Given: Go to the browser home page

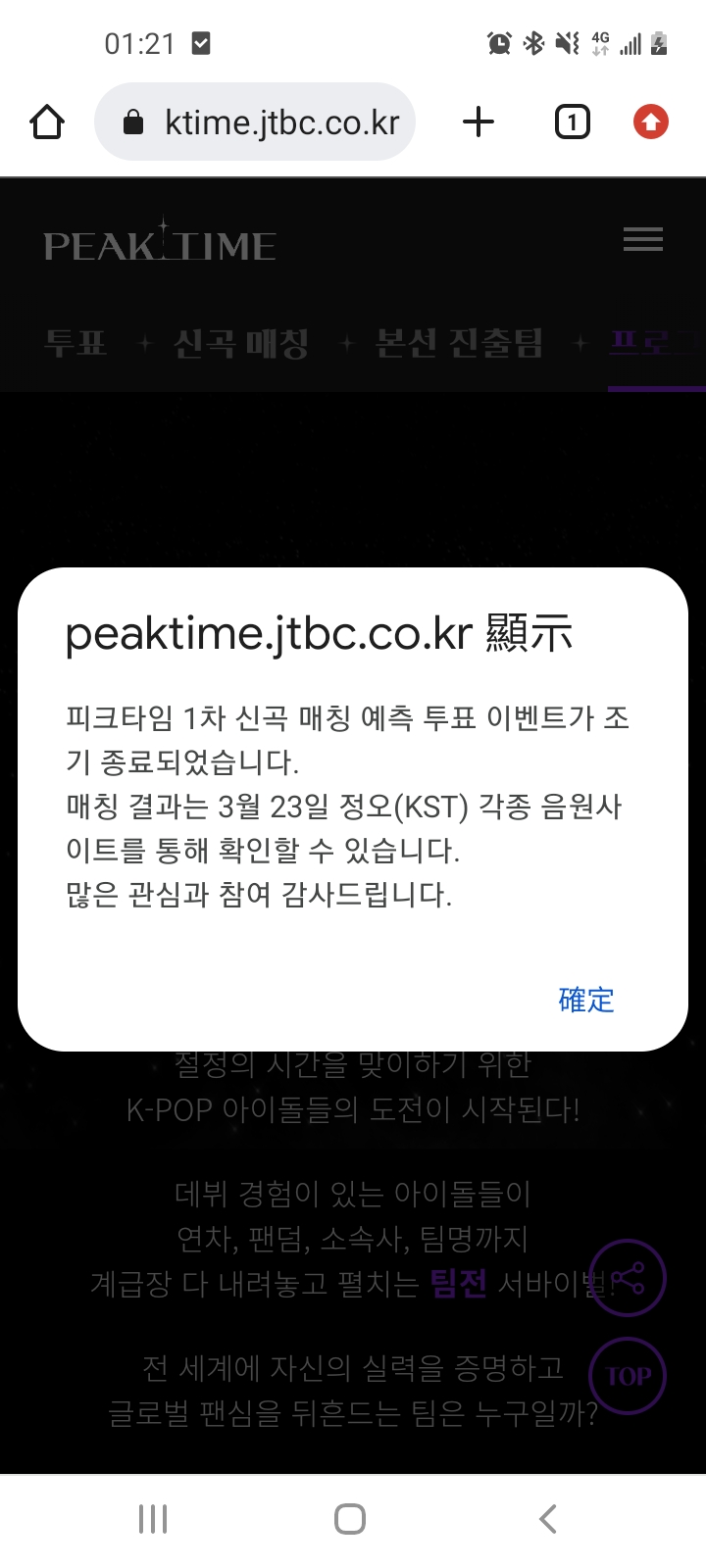Looking at the screenshot, I should (47, 122).
